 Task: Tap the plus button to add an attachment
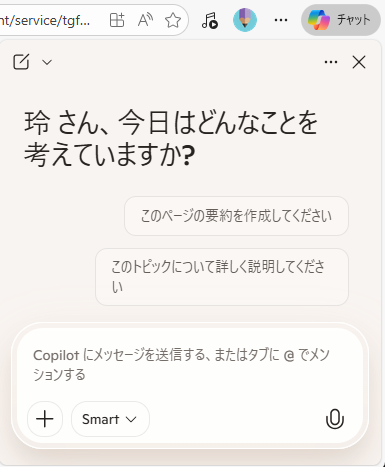pyautogui.click(x=45, y=419)
